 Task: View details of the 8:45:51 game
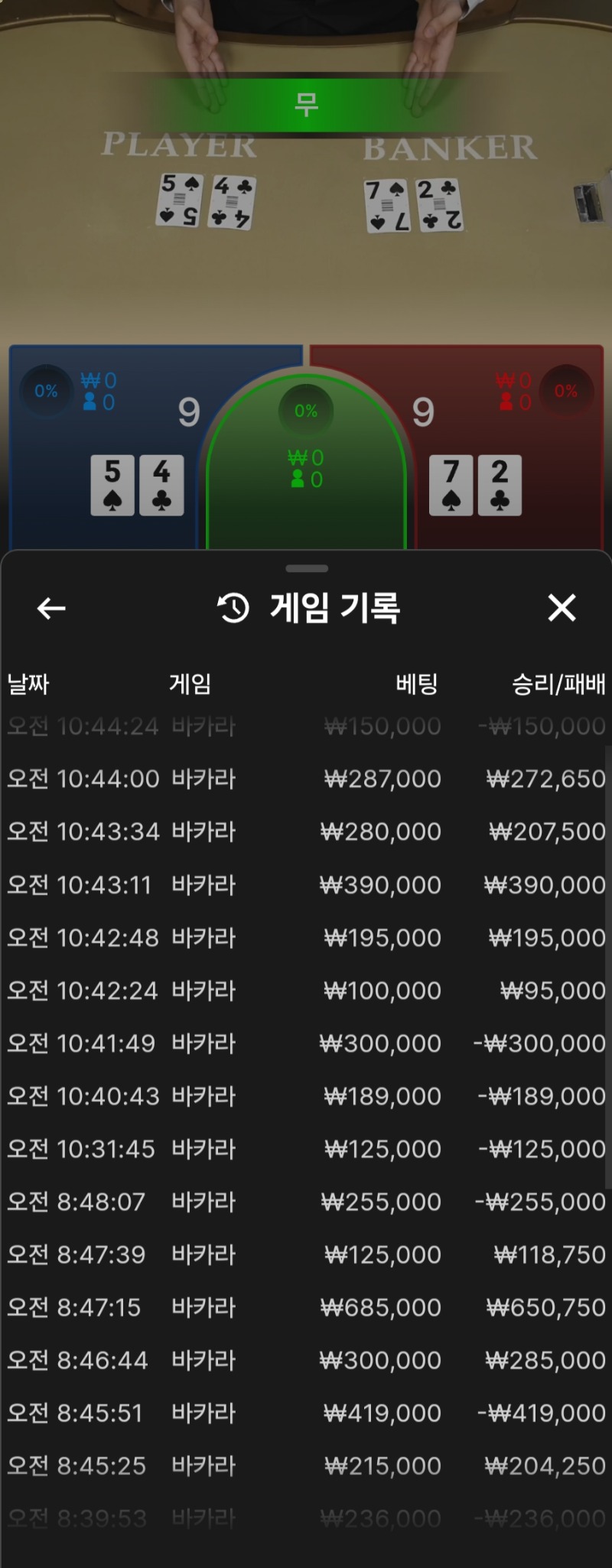306,1413
